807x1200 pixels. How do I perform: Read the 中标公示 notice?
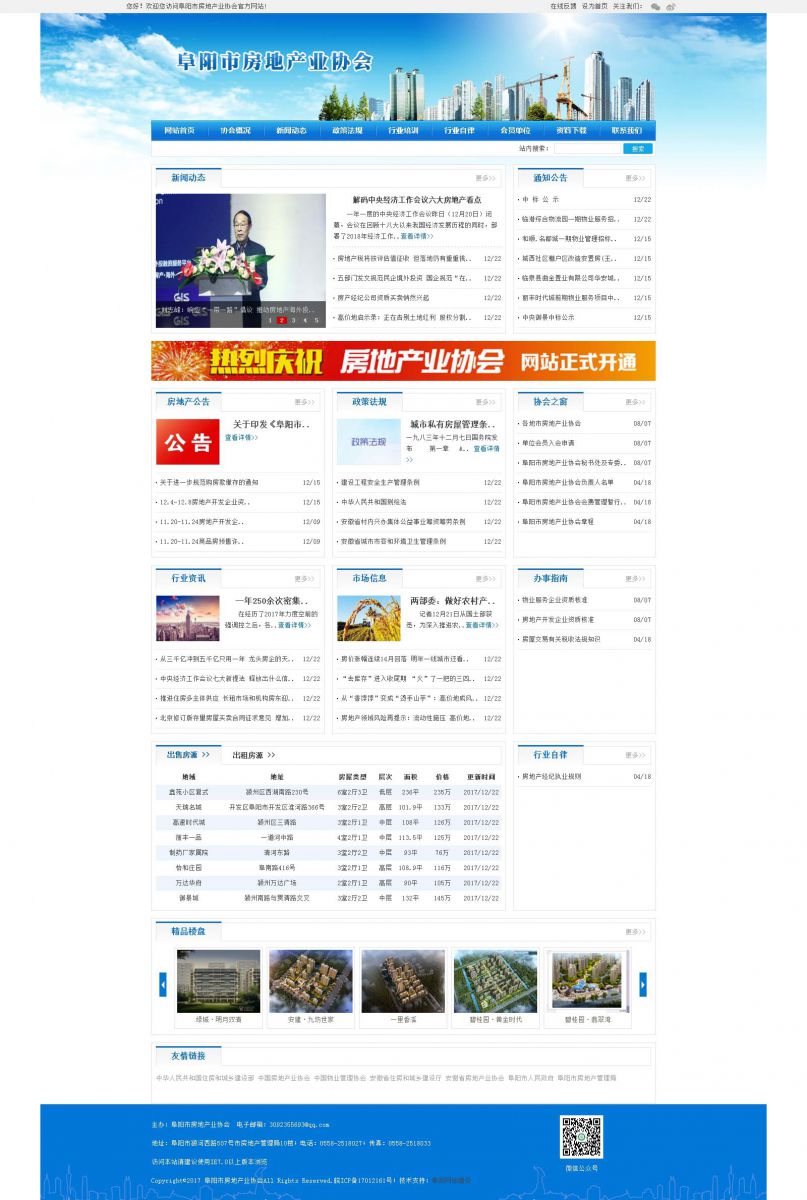tap(541, 199)
